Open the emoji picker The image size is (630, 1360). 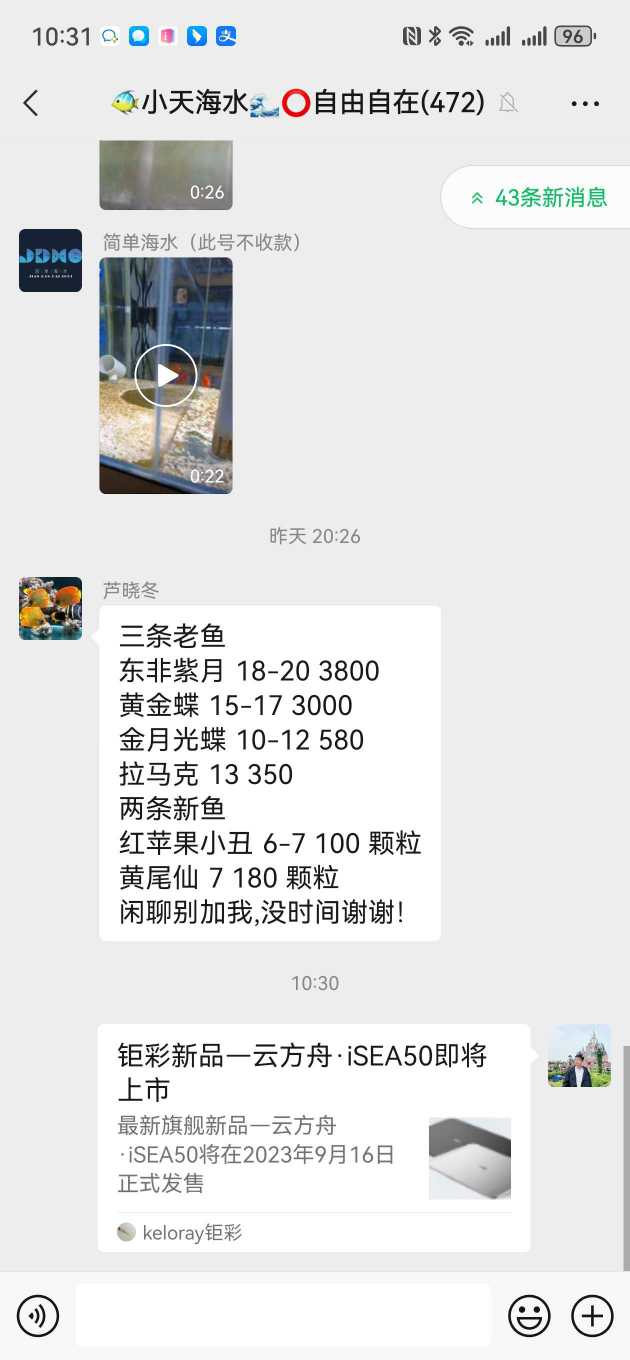(x=529, y=1316)
